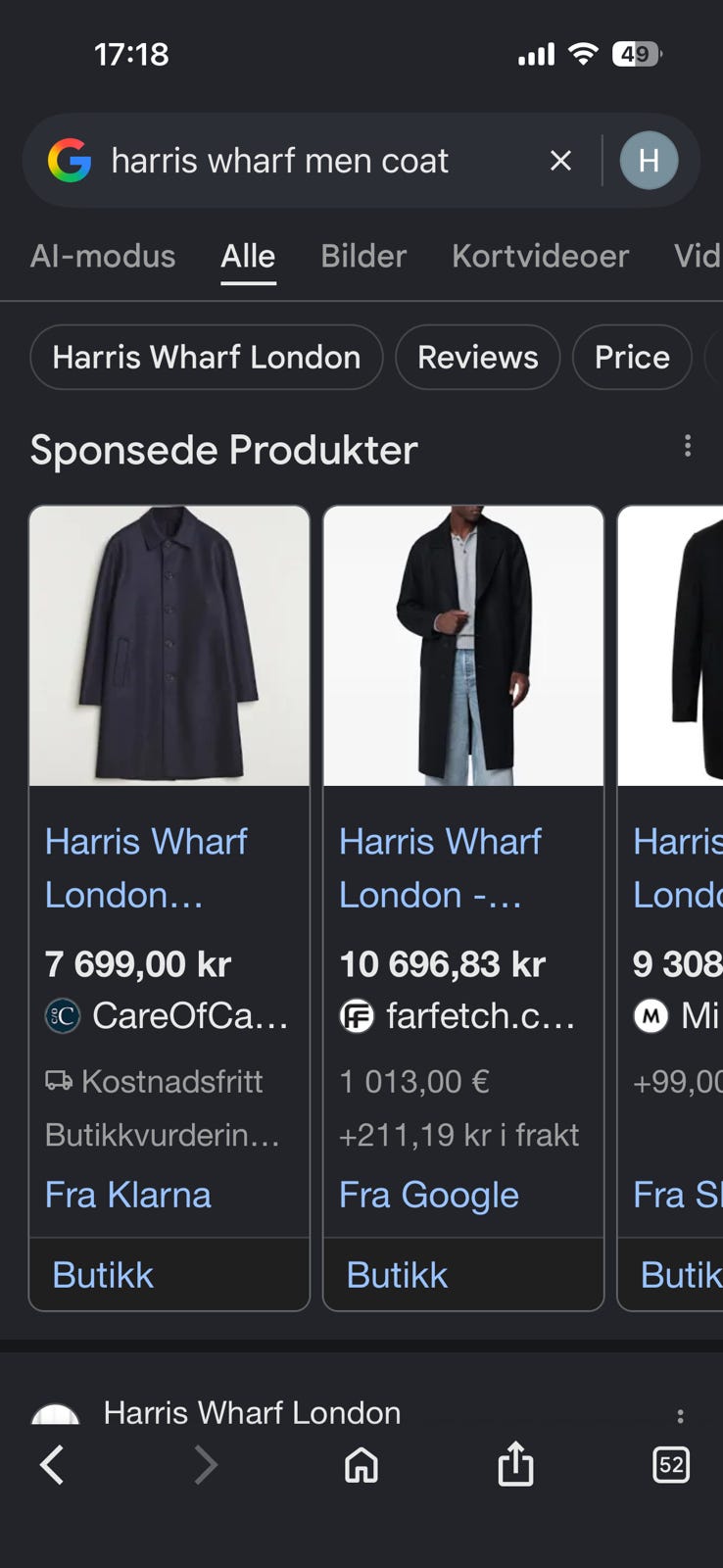Switch to the Kortvideoer tab
The image size is (723, 1568).
coord(540,256)
